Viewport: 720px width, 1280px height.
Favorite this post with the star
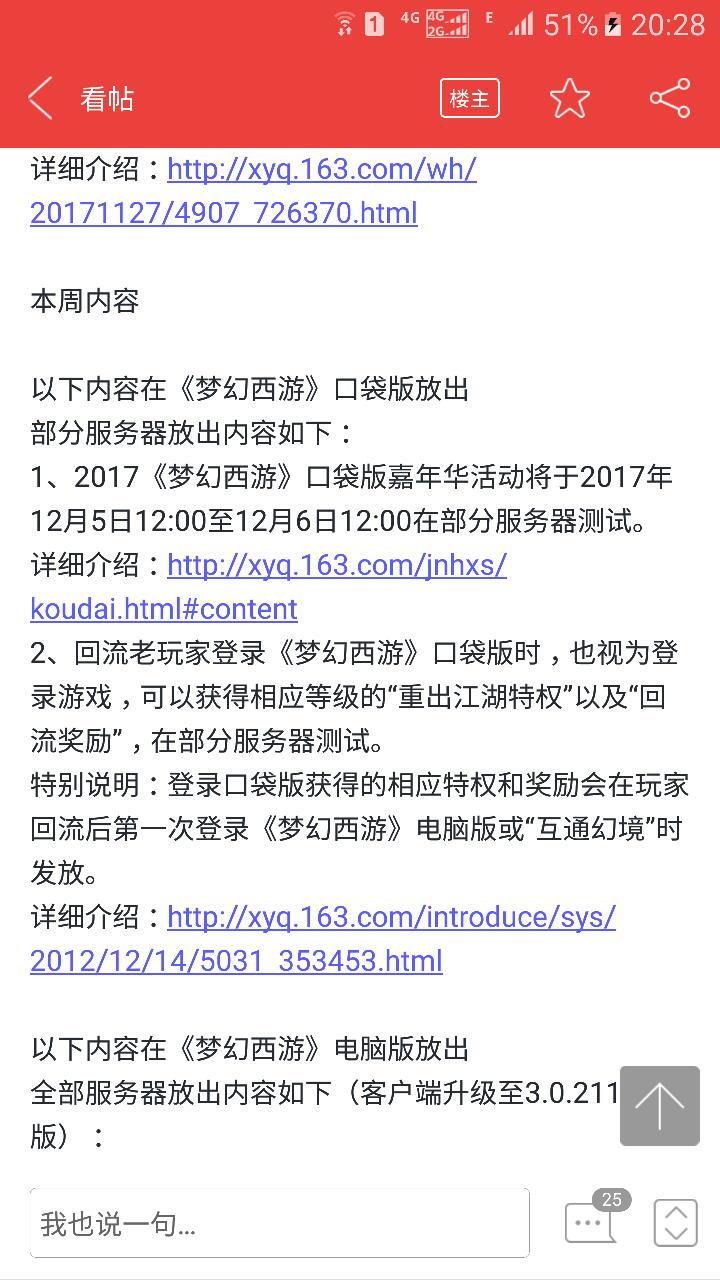(x=569, y=99)
